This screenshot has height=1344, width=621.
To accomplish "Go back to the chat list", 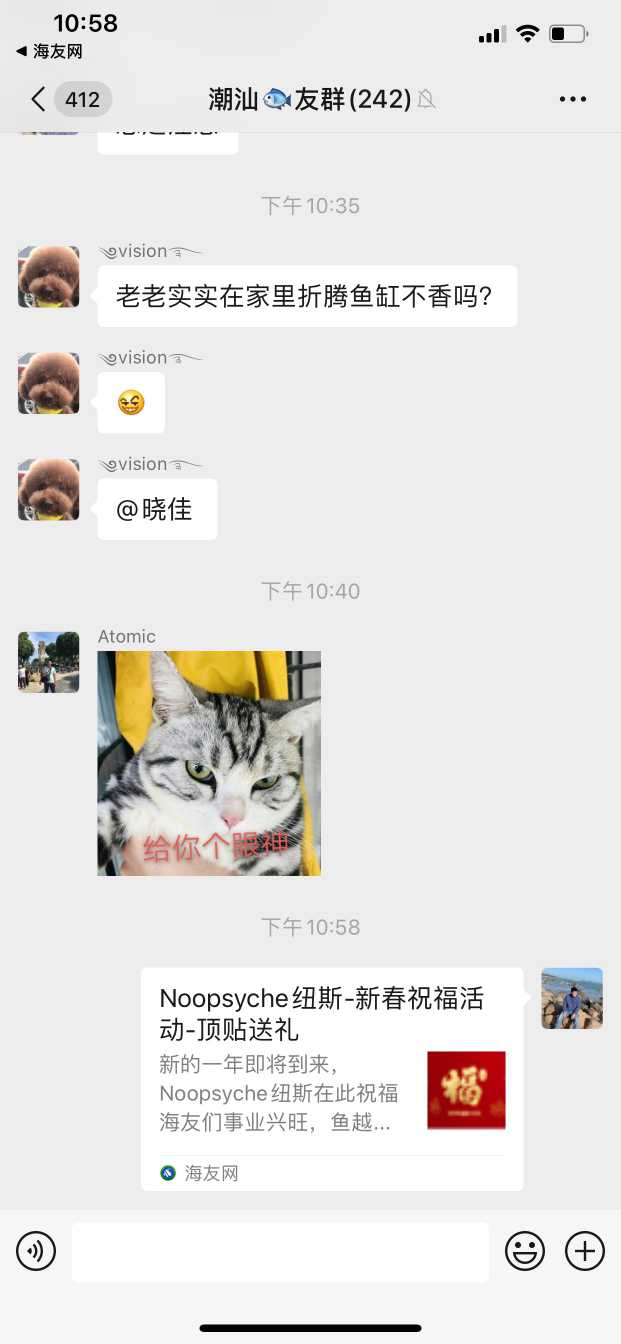I will pos(40,99).
